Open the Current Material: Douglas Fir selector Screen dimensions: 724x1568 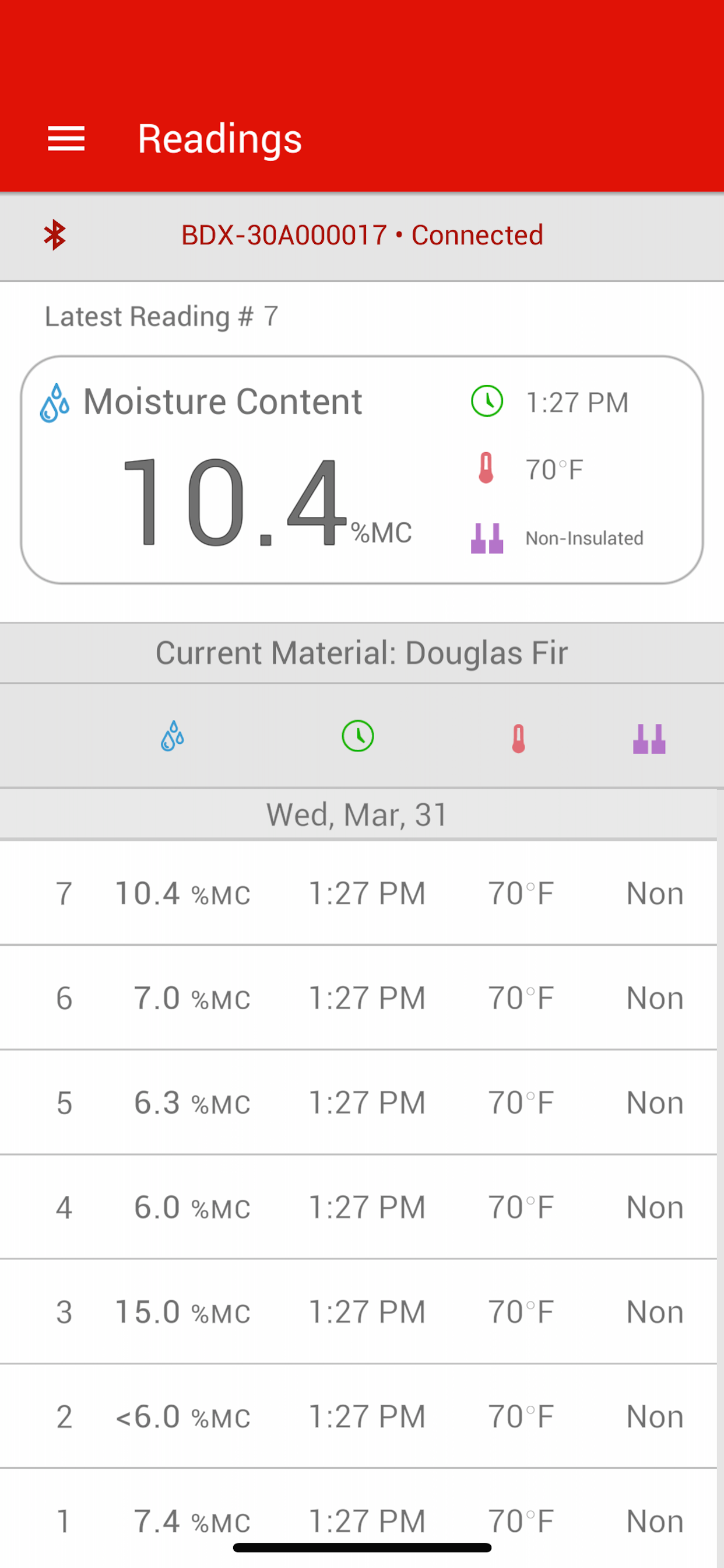click(x=361, y=653)
